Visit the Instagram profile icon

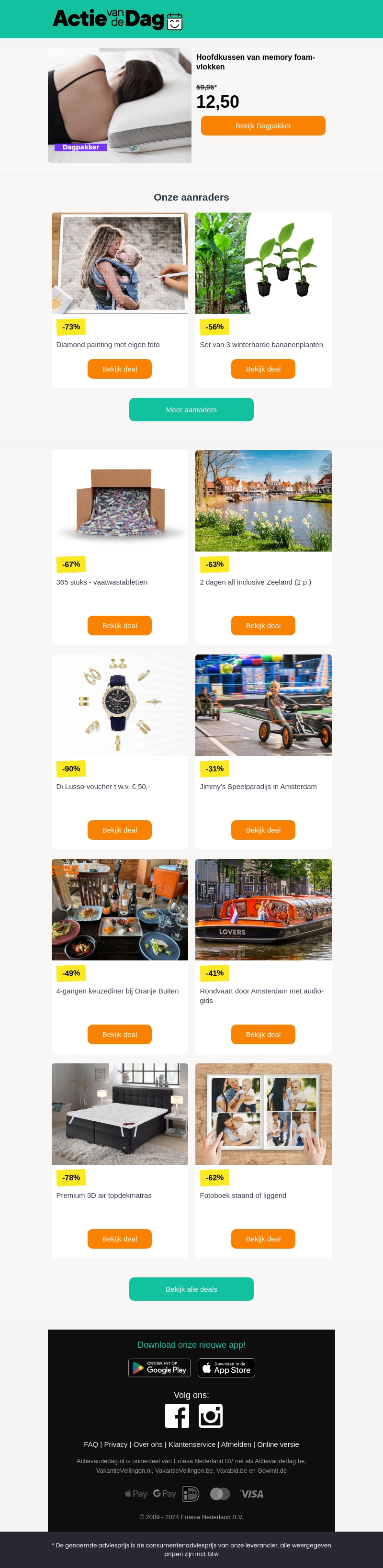pos(211,1416)
